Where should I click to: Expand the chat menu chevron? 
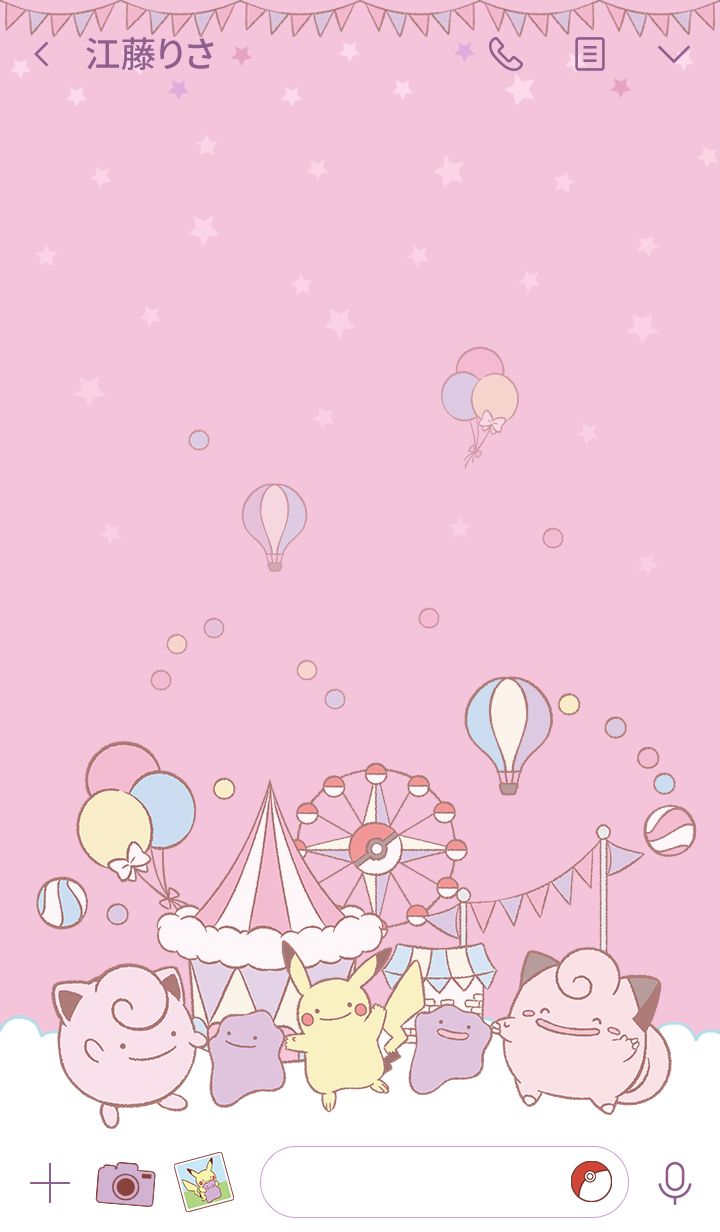click(x=674, y=54)
